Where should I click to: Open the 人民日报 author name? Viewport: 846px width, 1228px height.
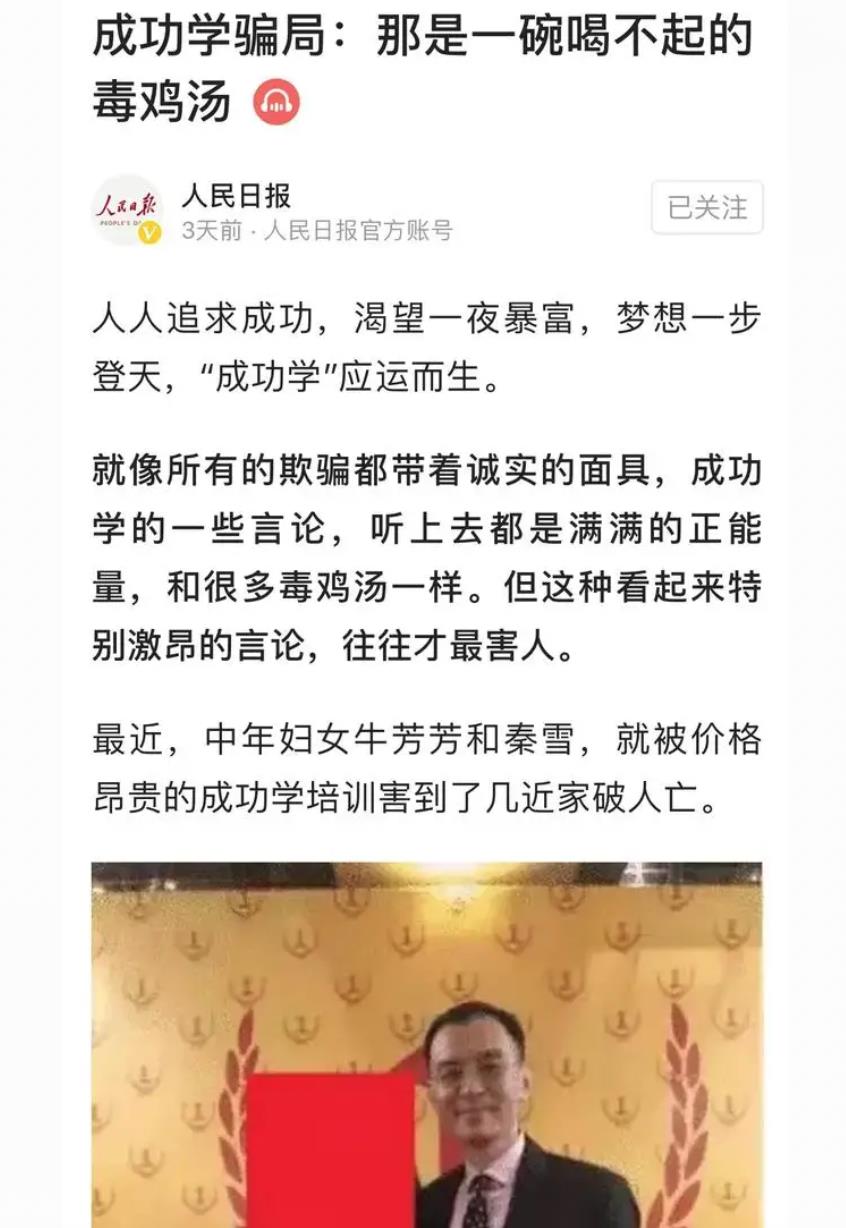pyautogui.click(x=236, y=195)
